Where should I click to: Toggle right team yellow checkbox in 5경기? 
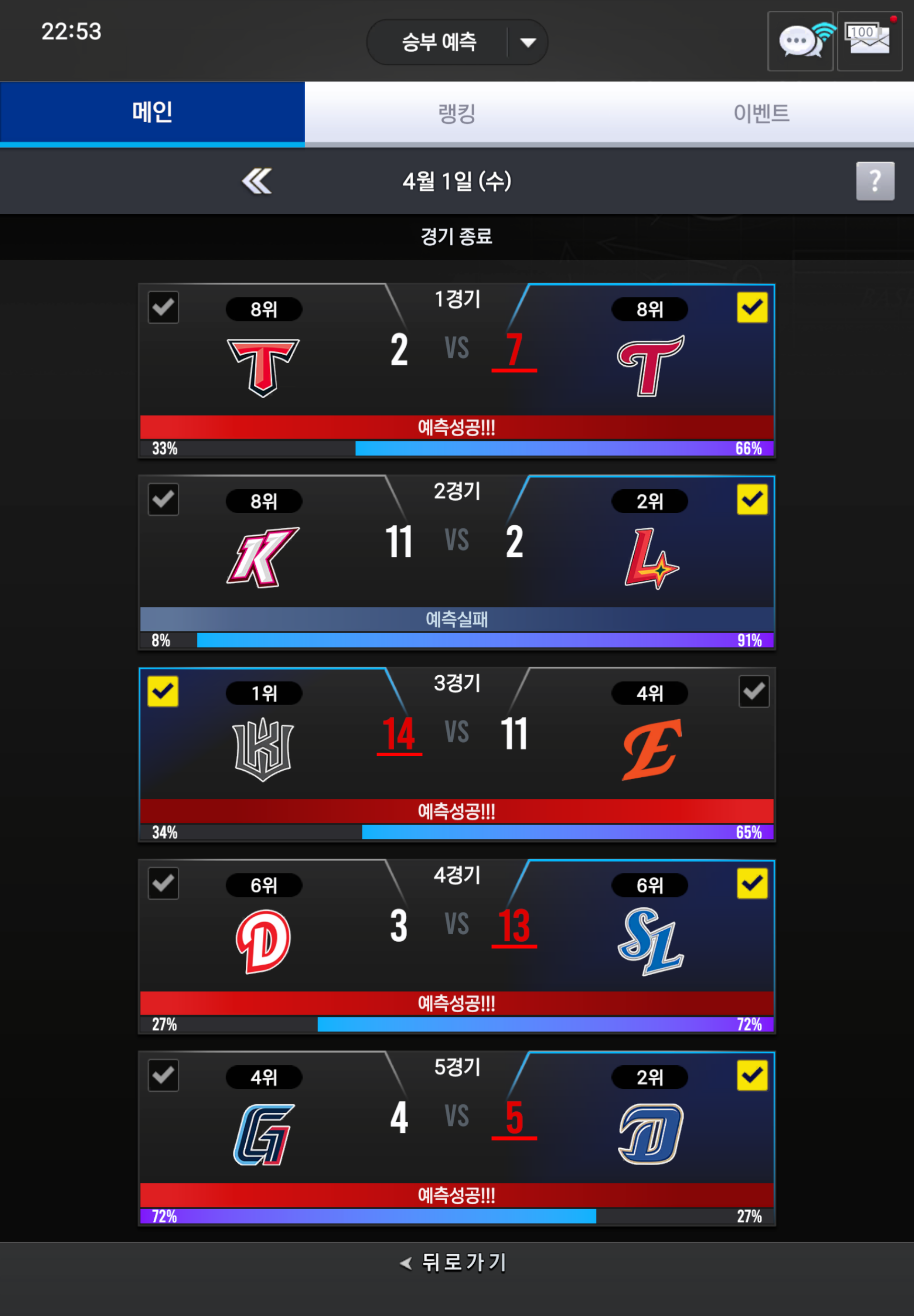coord(752,1075)
